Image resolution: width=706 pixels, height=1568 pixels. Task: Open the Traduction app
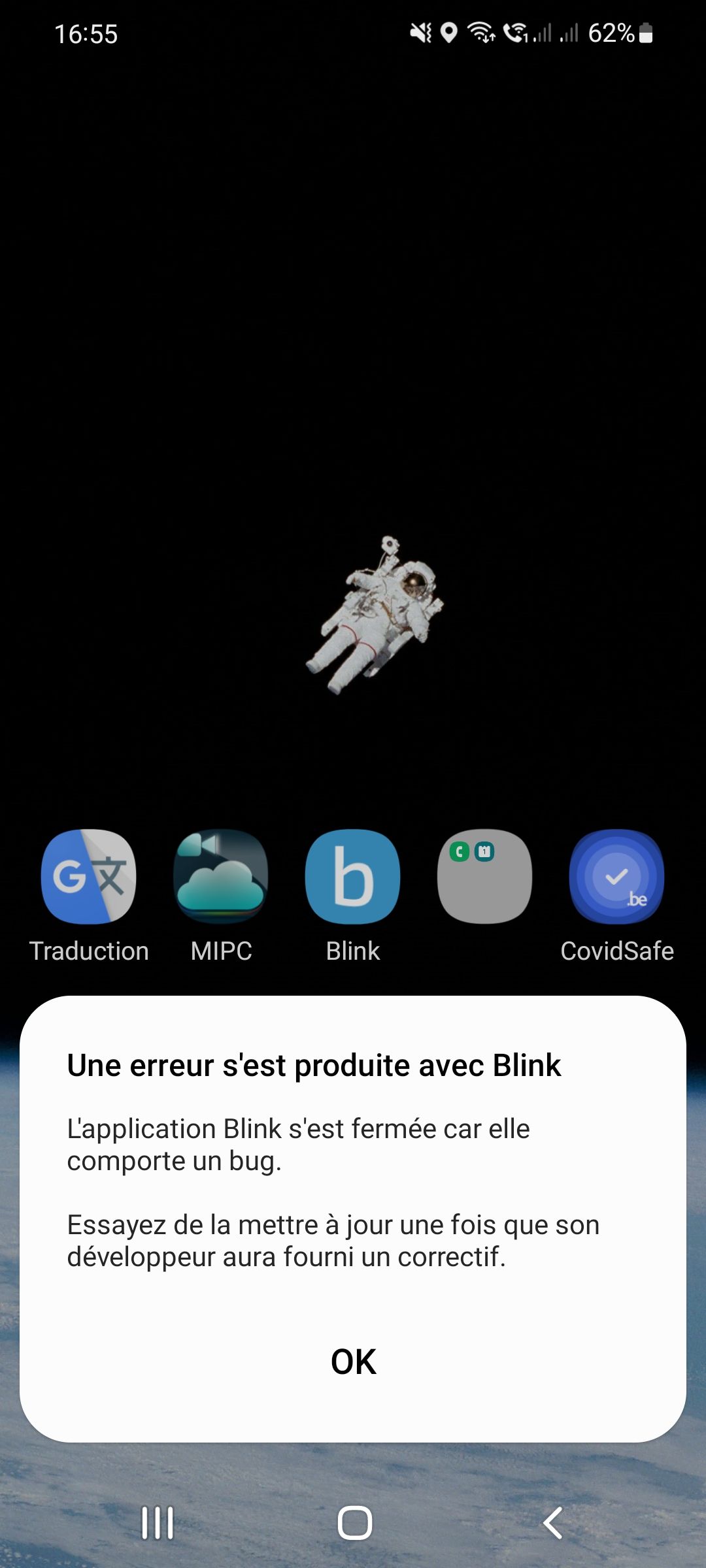(x=89, y=877)
